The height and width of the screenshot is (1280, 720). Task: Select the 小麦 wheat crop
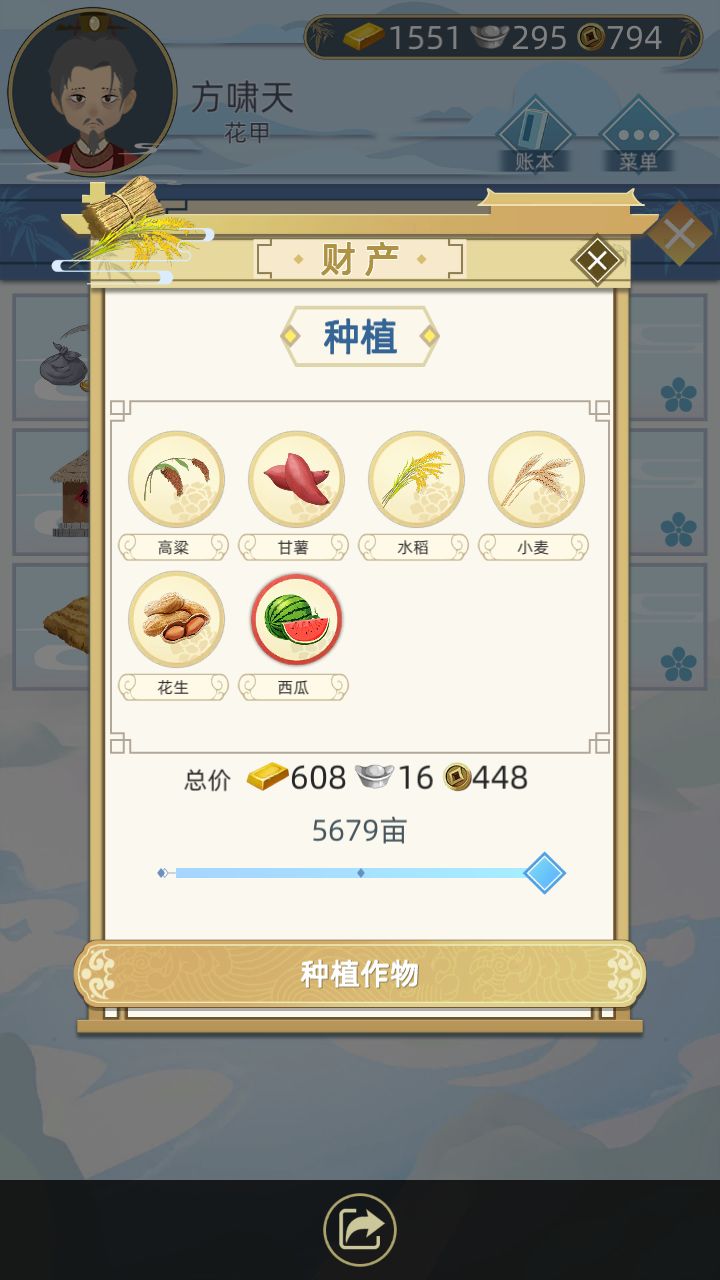[x=536, y=480]
